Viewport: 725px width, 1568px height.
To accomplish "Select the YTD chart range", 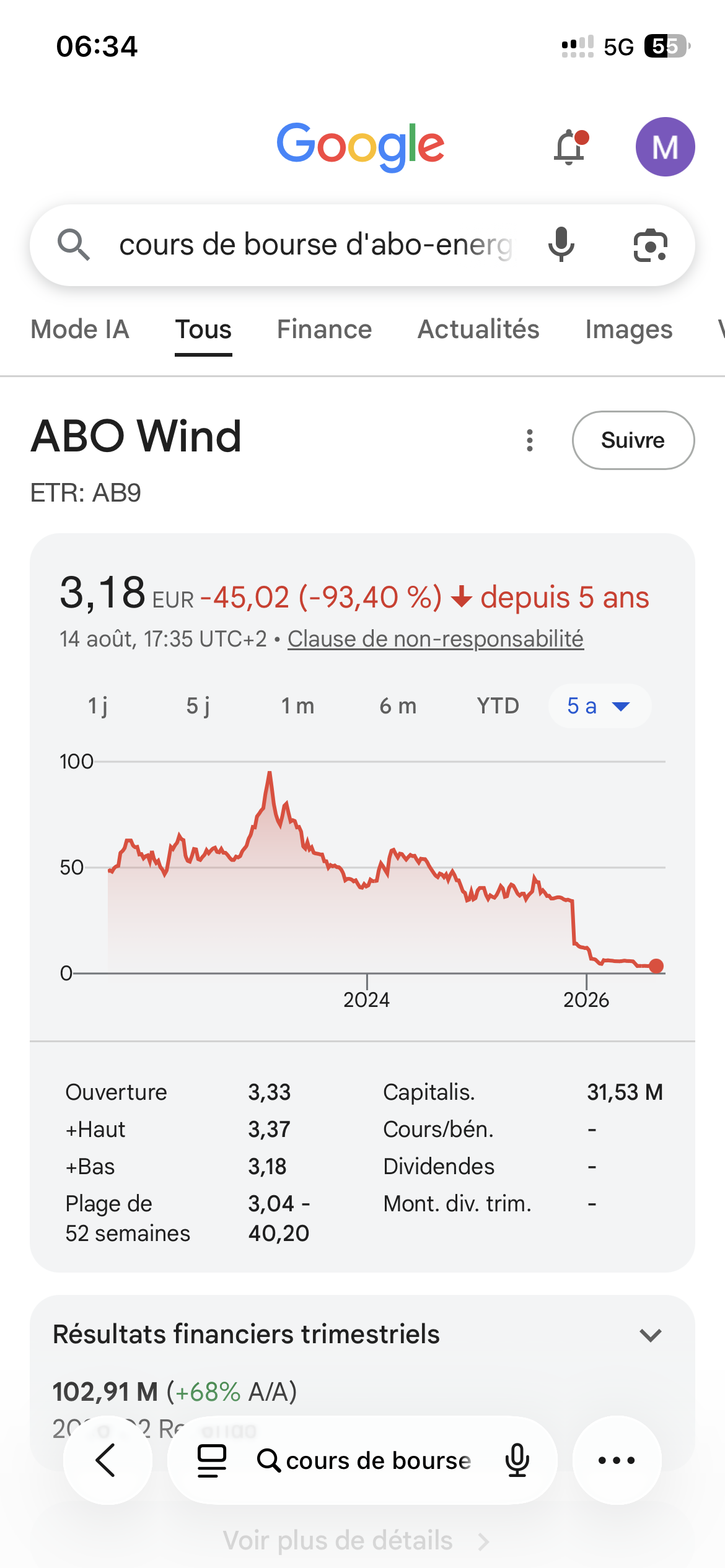I will pos(498,706).
